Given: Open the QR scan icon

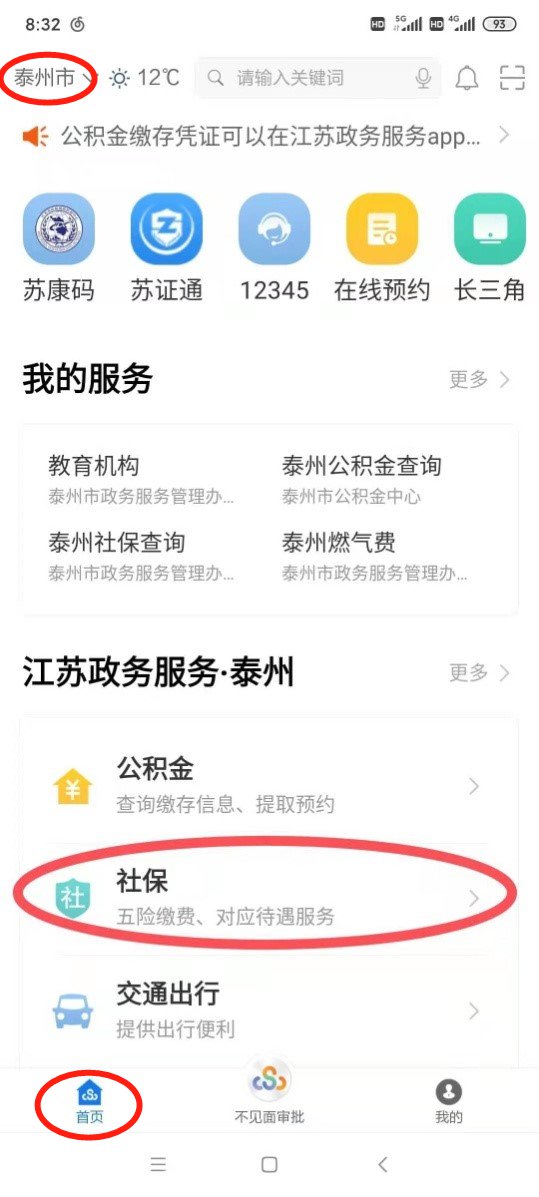Looking at the screenshot, I should (512, 78).
